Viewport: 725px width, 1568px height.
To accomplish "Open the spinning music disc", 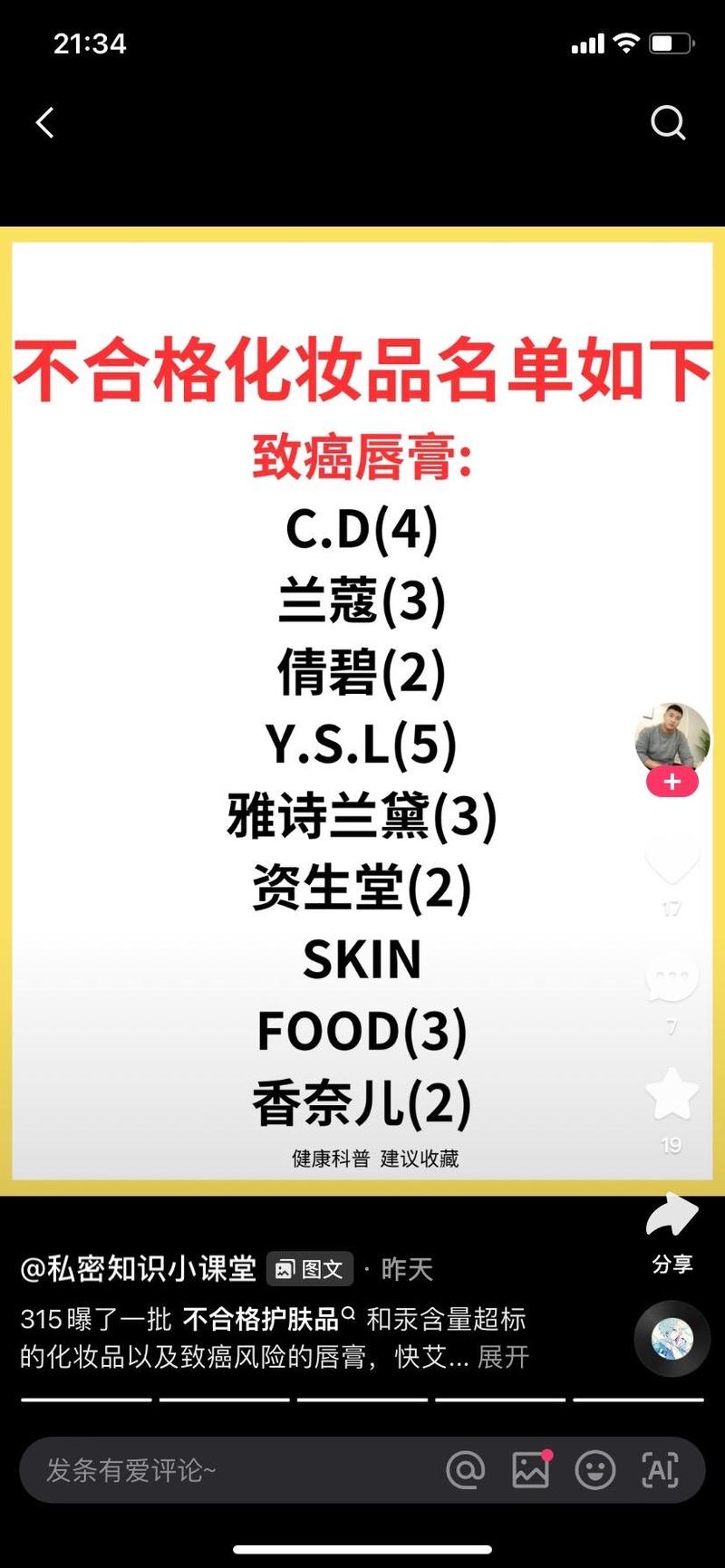I will pos(671,1341).
